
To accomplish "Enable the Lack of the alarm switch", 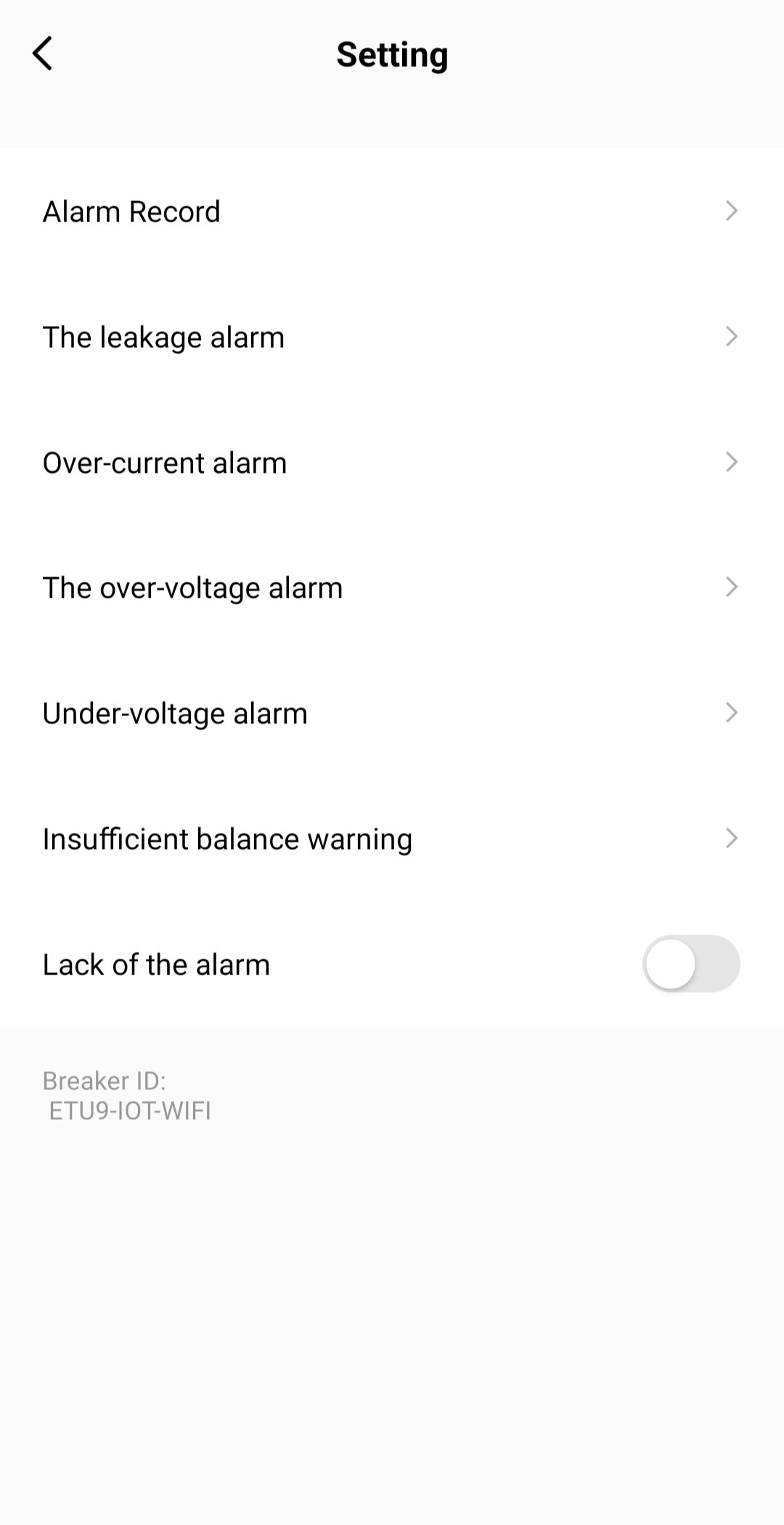I will (x=690, y=964).
